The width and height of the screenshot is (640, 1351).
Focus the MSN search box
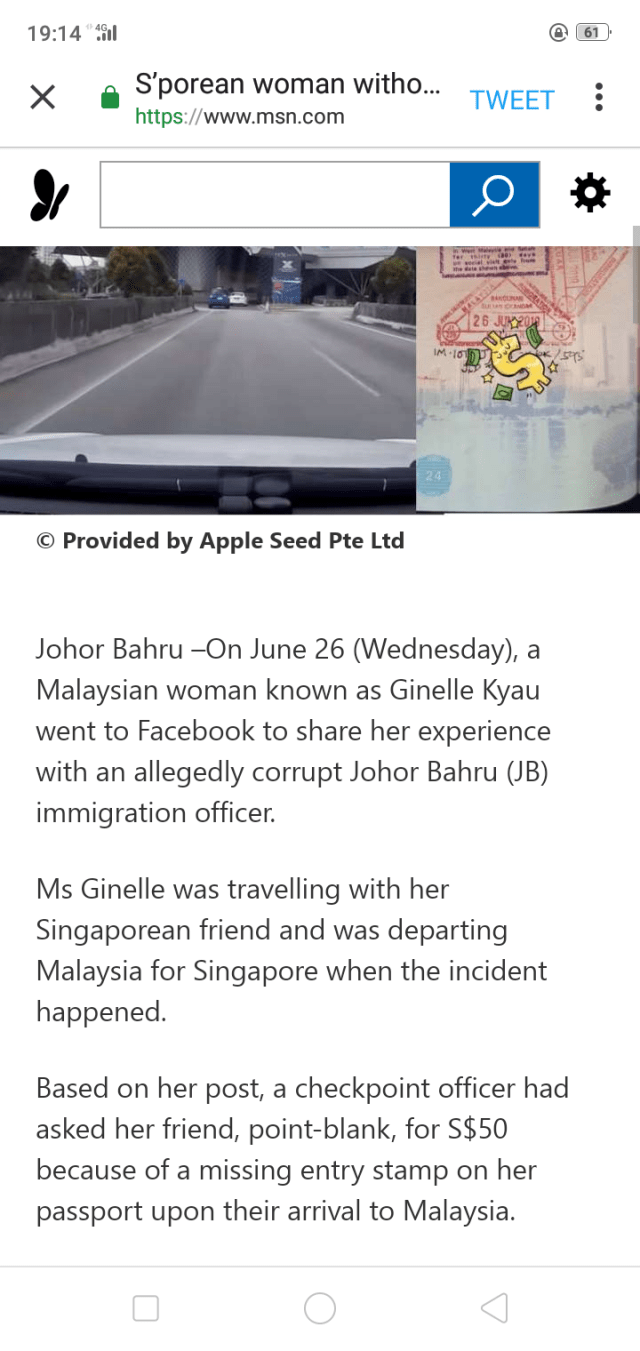[x=275, y=195]
